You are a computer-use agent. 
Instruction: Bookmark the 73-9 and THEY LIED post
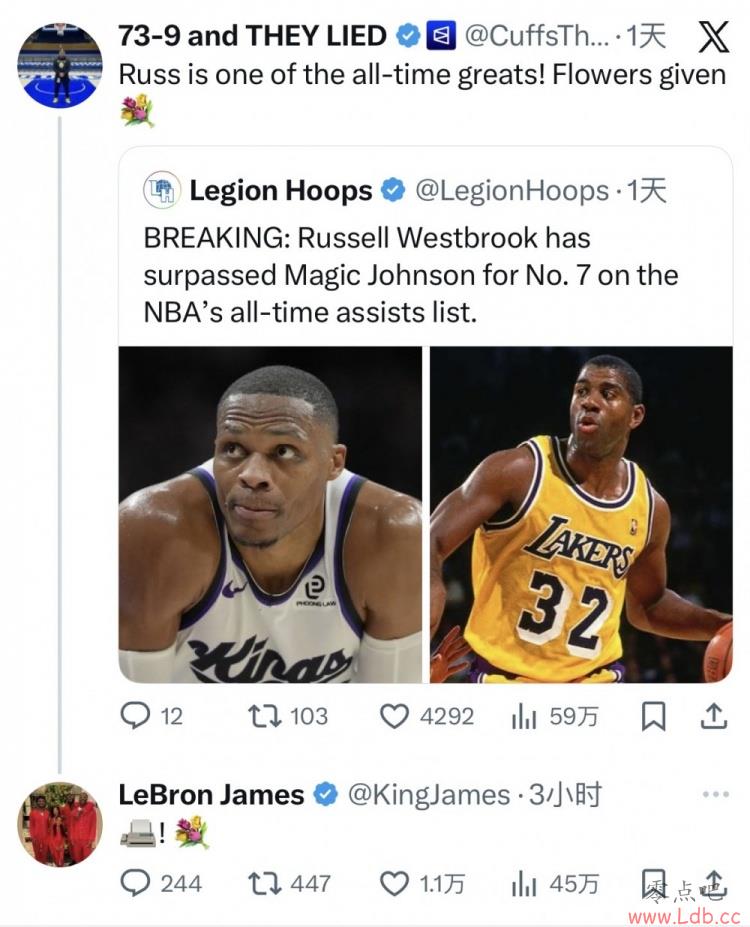point(653,716)
